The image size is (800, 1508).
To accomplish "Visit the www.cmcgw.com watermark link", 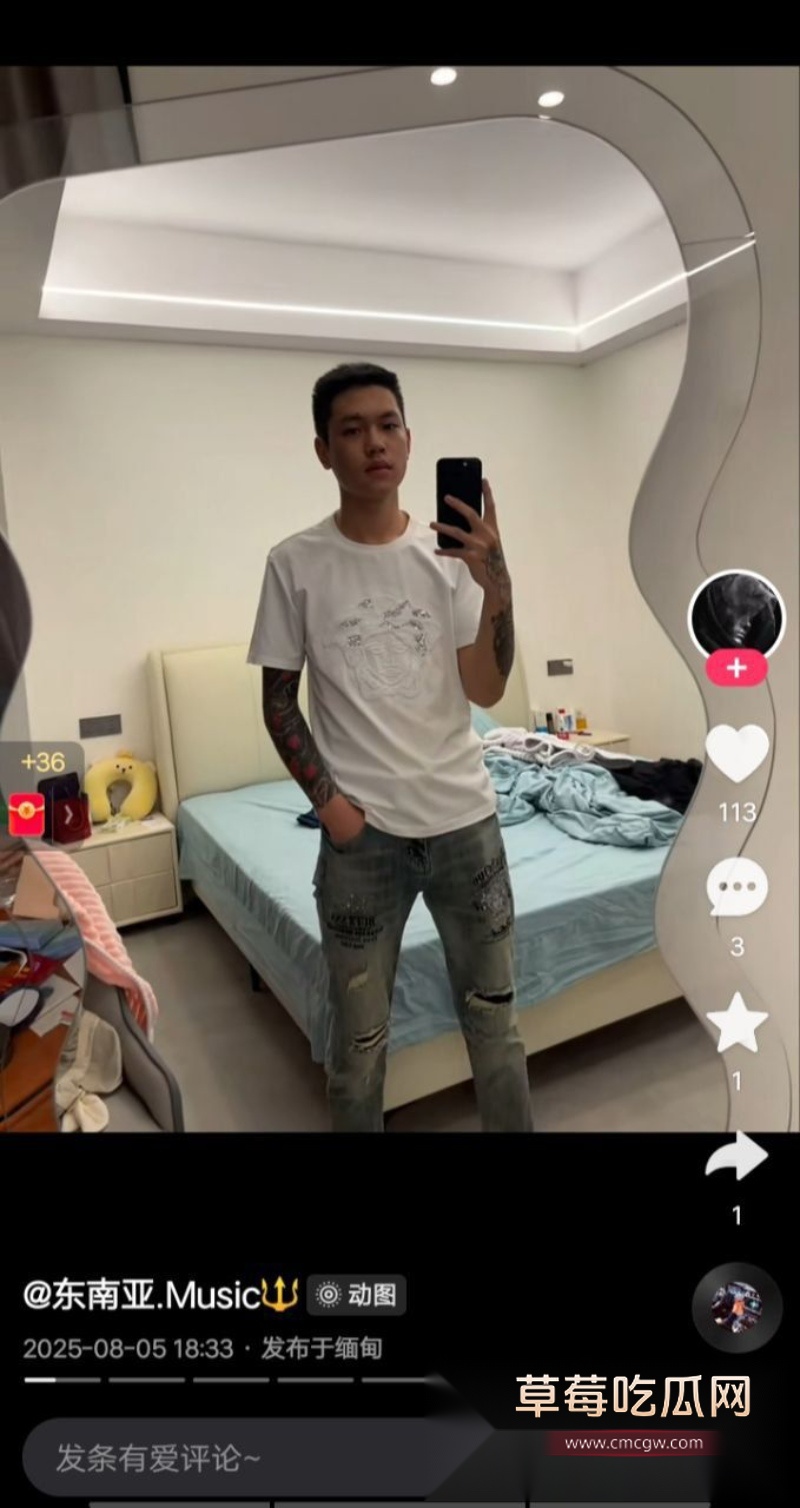I will click(635, 1442).
